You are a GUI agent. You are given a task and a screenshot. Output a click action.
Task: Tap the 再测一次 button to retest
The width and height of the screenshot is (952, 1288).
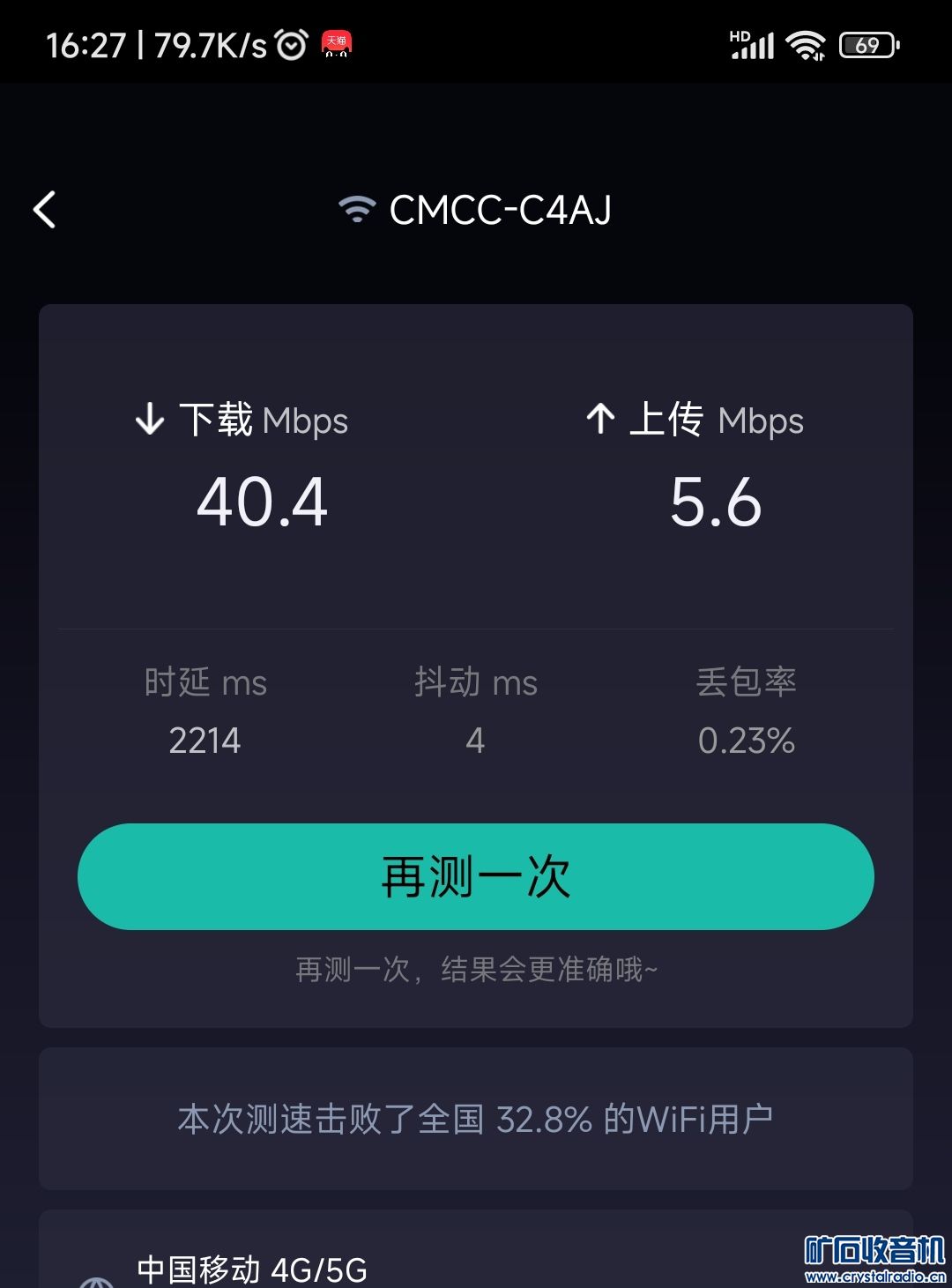click(476, 876)
